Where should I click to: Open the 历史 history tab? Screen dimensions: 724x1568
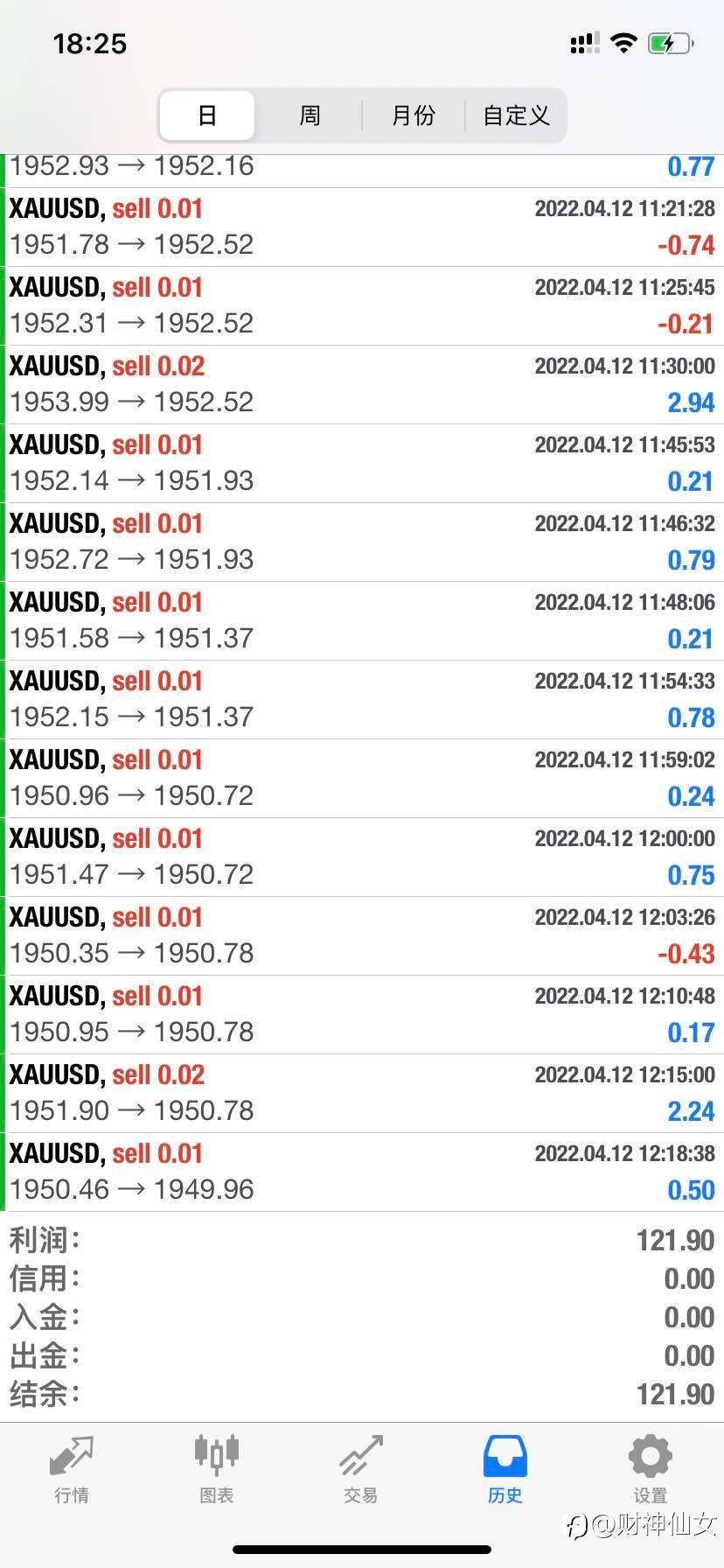click(x=505, y=1470)
